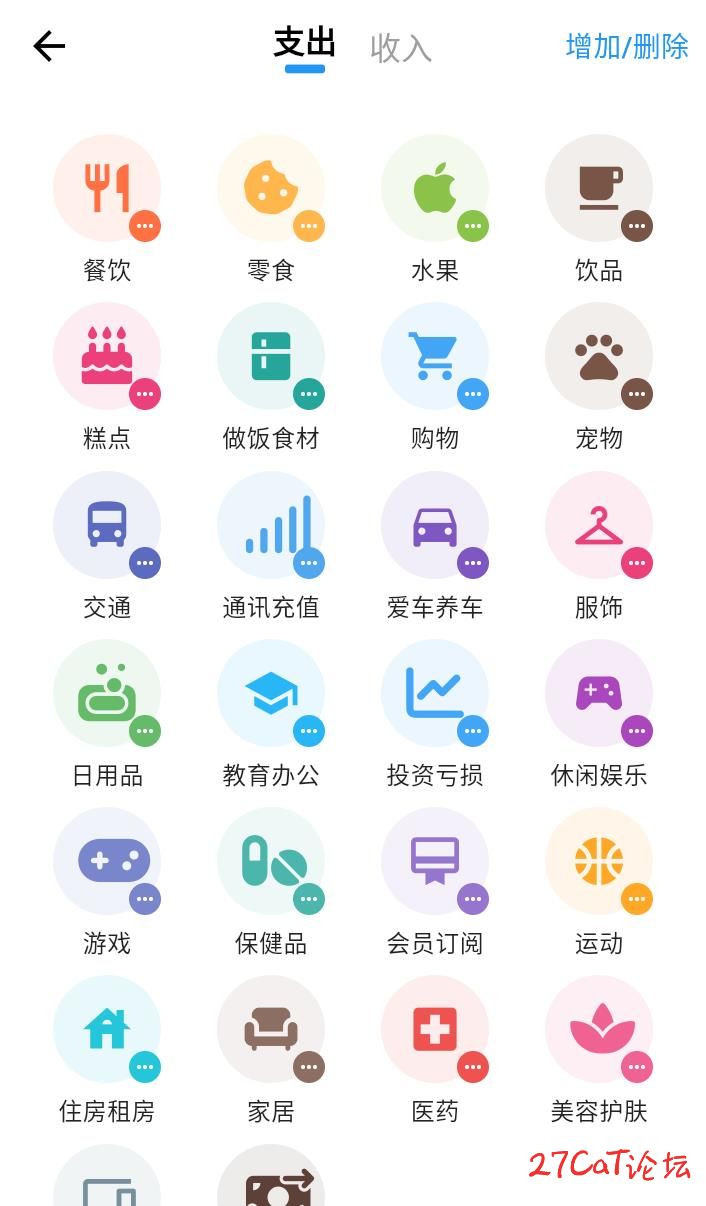Screen dimensions: 706x1206
Task: Open the 休闲娱乐 category
Action: [599, 693]
